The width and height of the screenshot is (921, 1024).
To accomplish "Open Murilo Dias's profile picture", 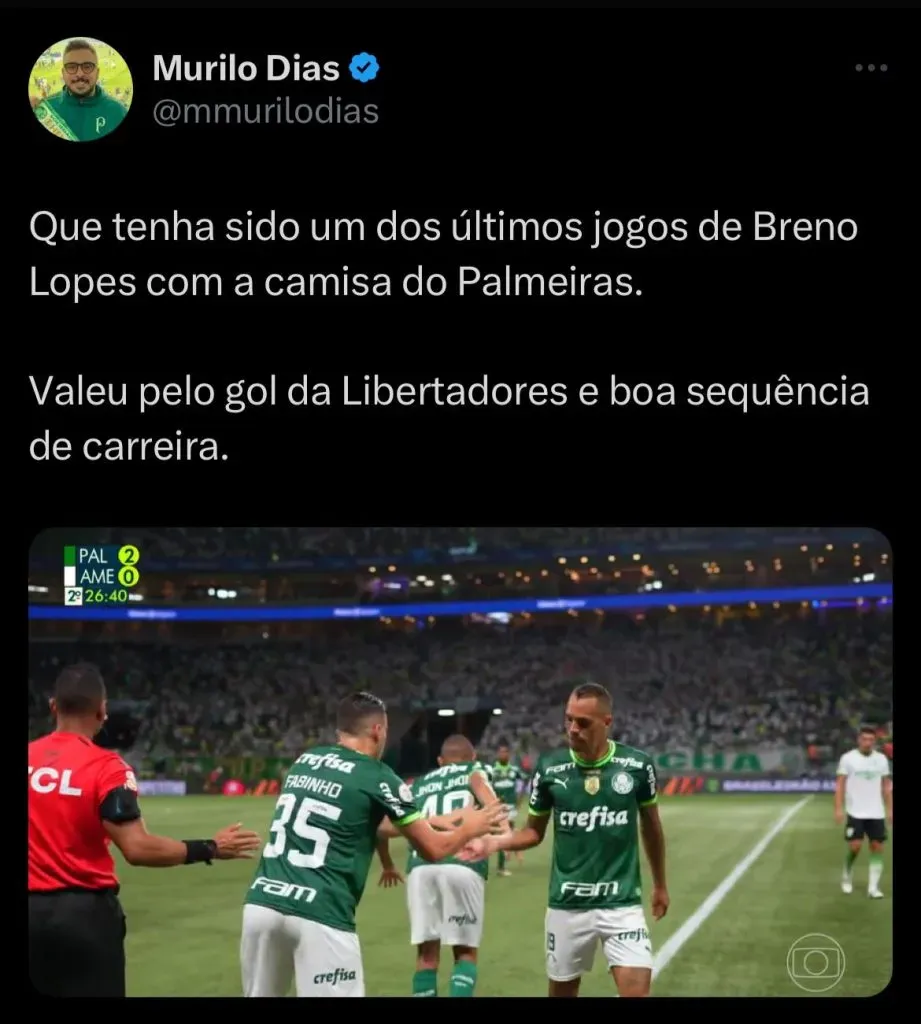I will pyautogui.click(x=80, y=89).
